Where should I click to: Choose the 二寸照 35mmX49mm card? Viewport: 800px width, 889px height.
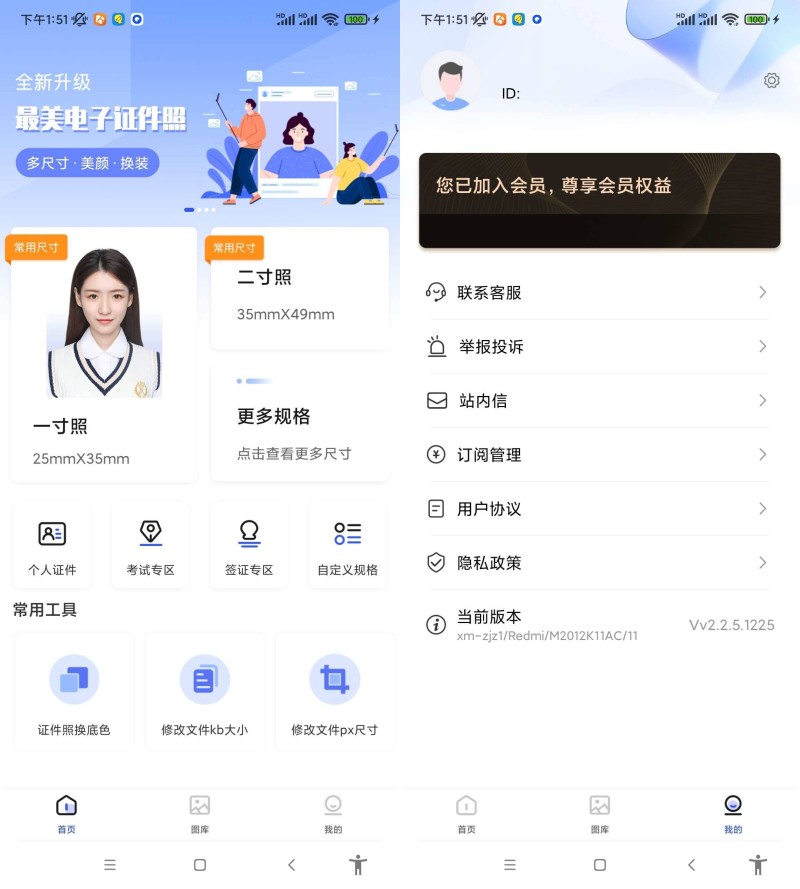299,290
